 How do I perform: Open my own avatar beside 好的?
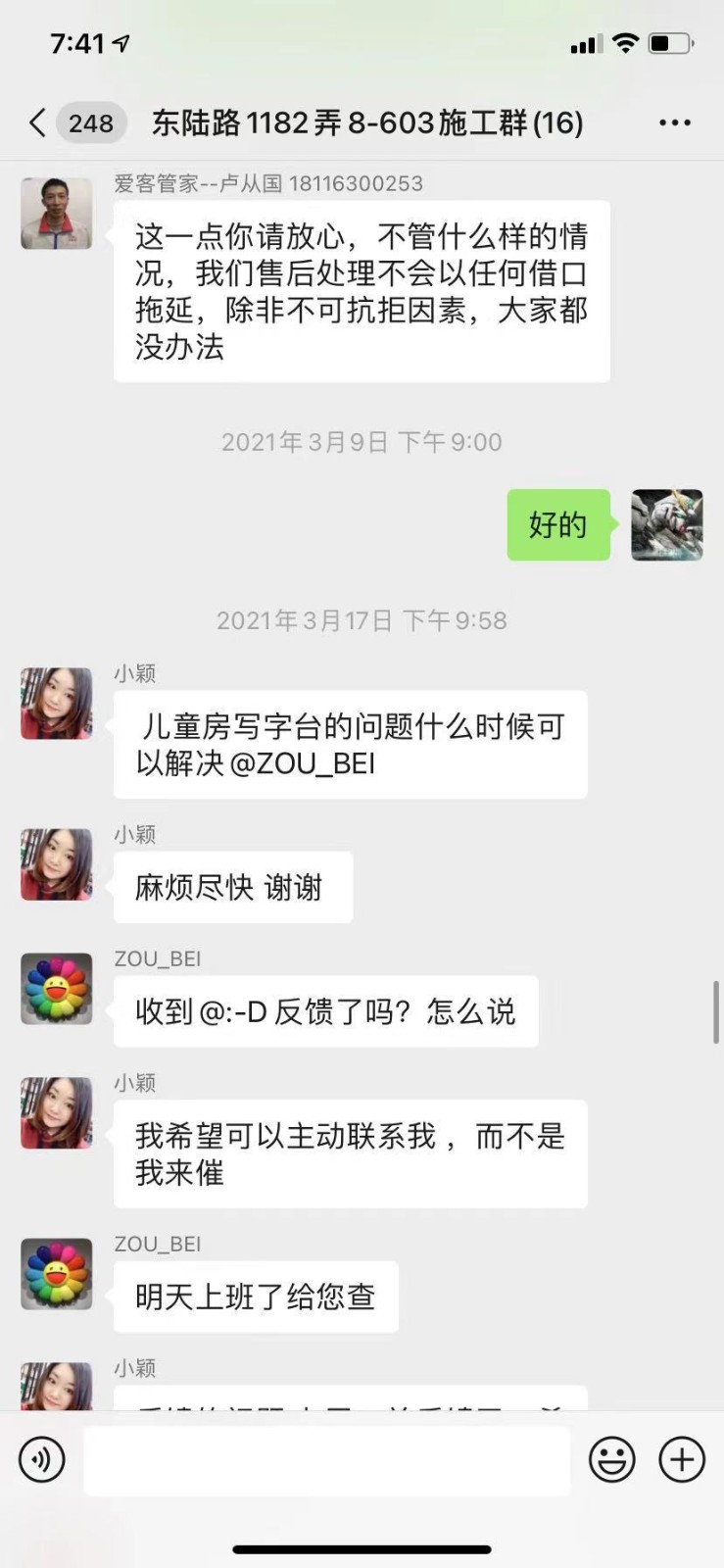[x=666, y=525]
